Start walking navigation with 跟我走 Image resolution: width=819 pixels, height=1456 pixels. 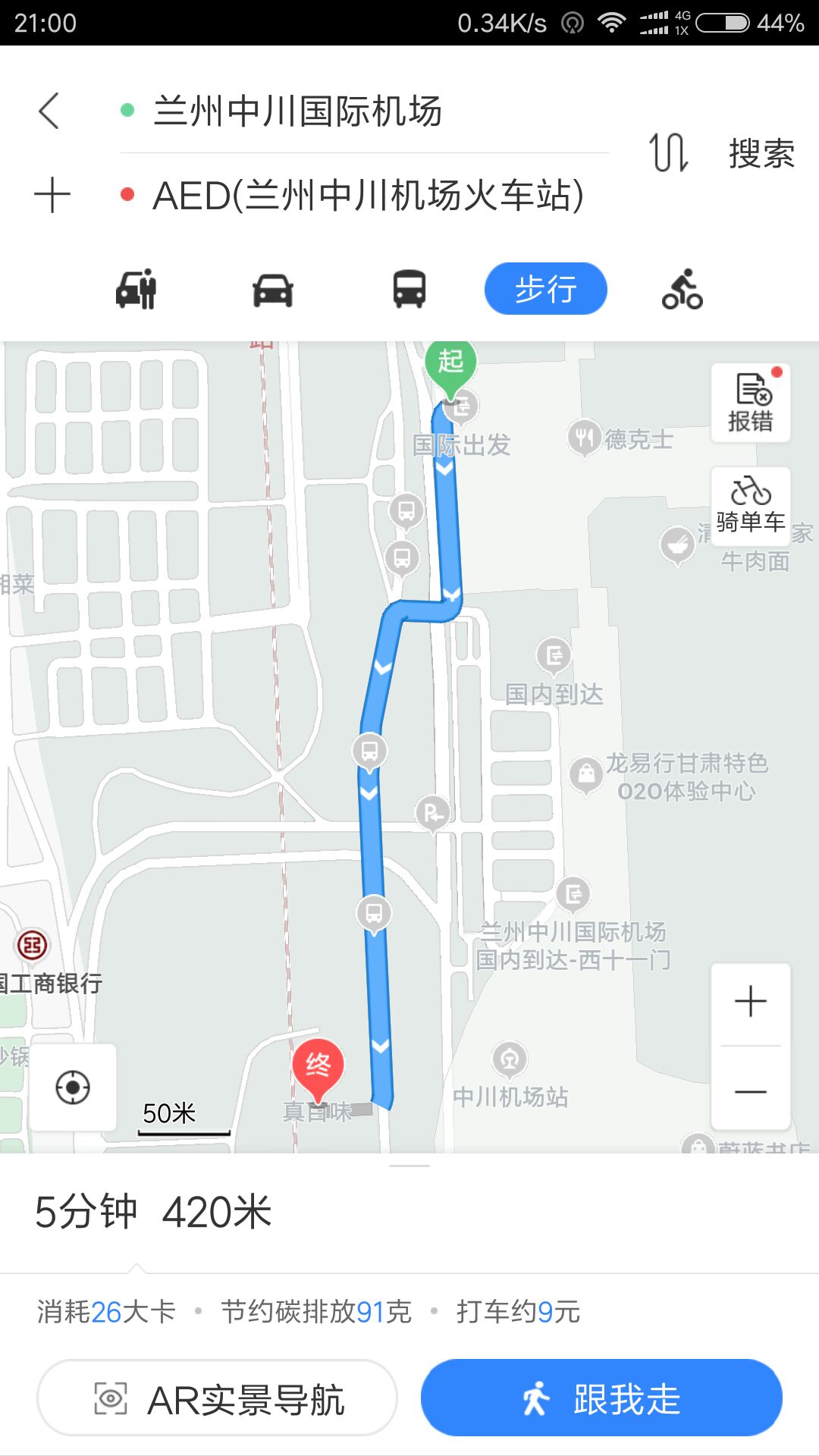[x=601, y=1398]
